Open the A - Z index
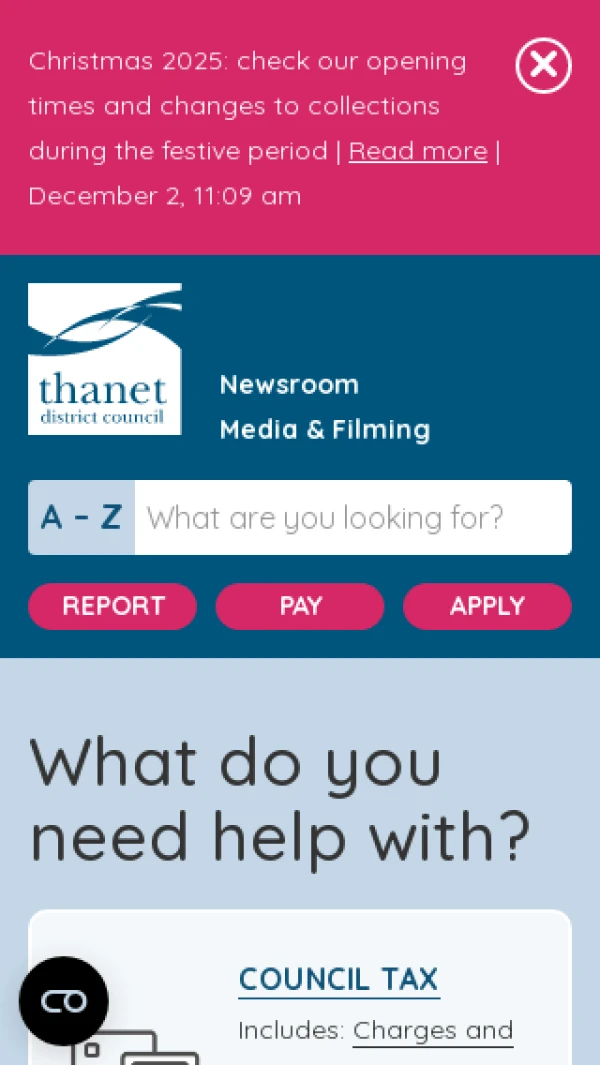The image size is (600, 1065). [x=81, y=518]
